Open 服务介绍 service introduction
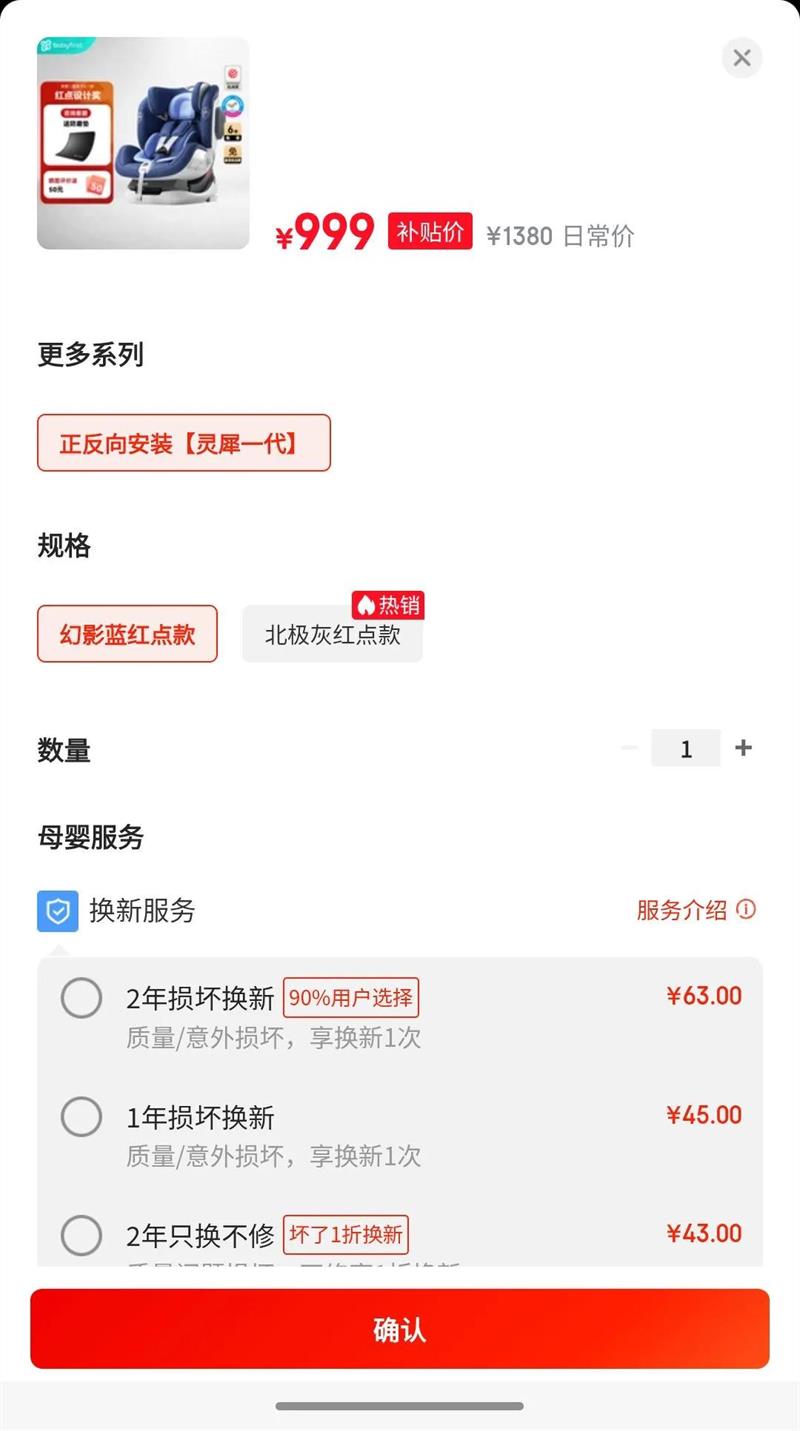The height and width of the screenshot is (1431, 800). (696, 910)
